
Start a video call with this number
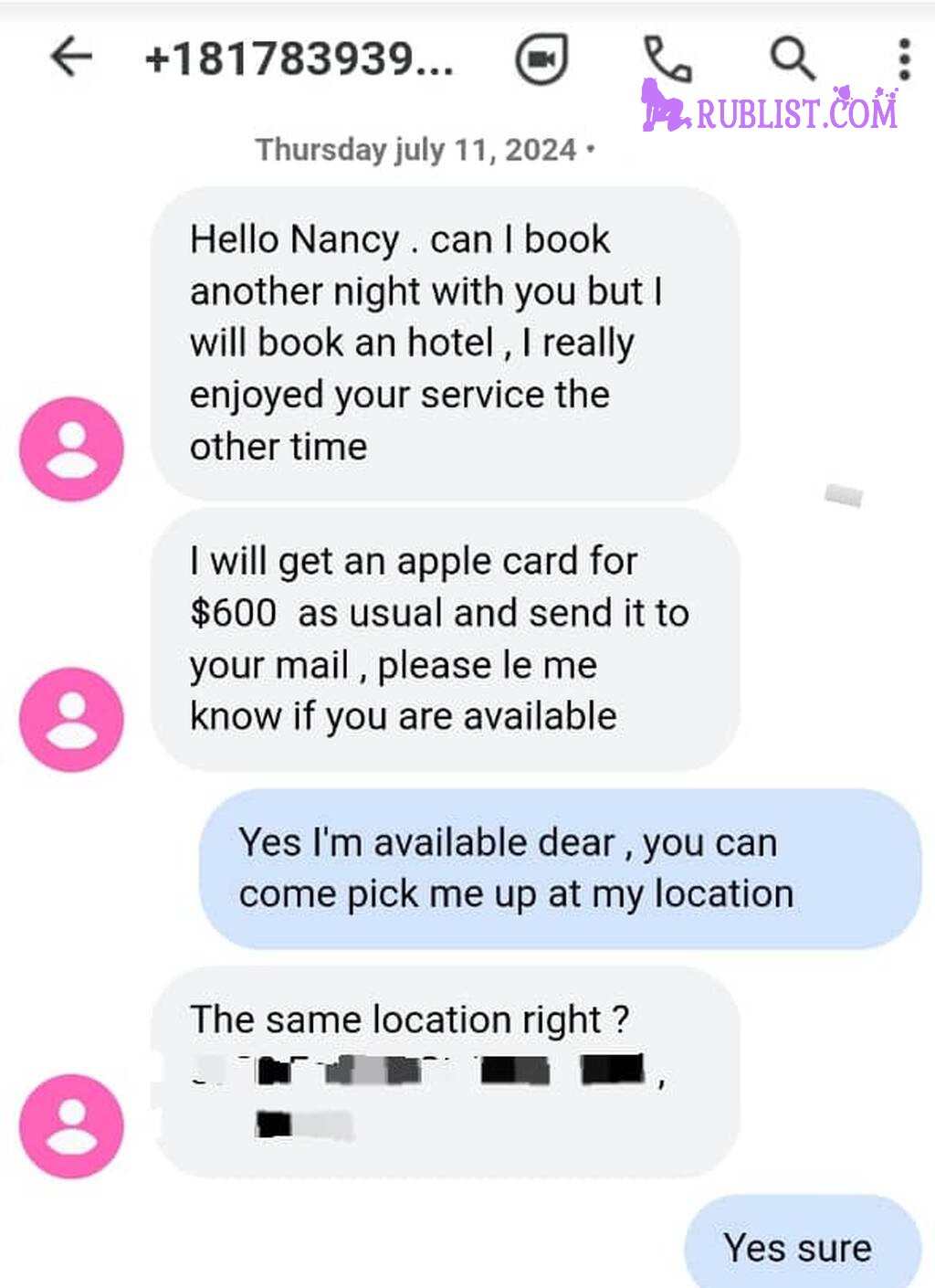[541, 59]
